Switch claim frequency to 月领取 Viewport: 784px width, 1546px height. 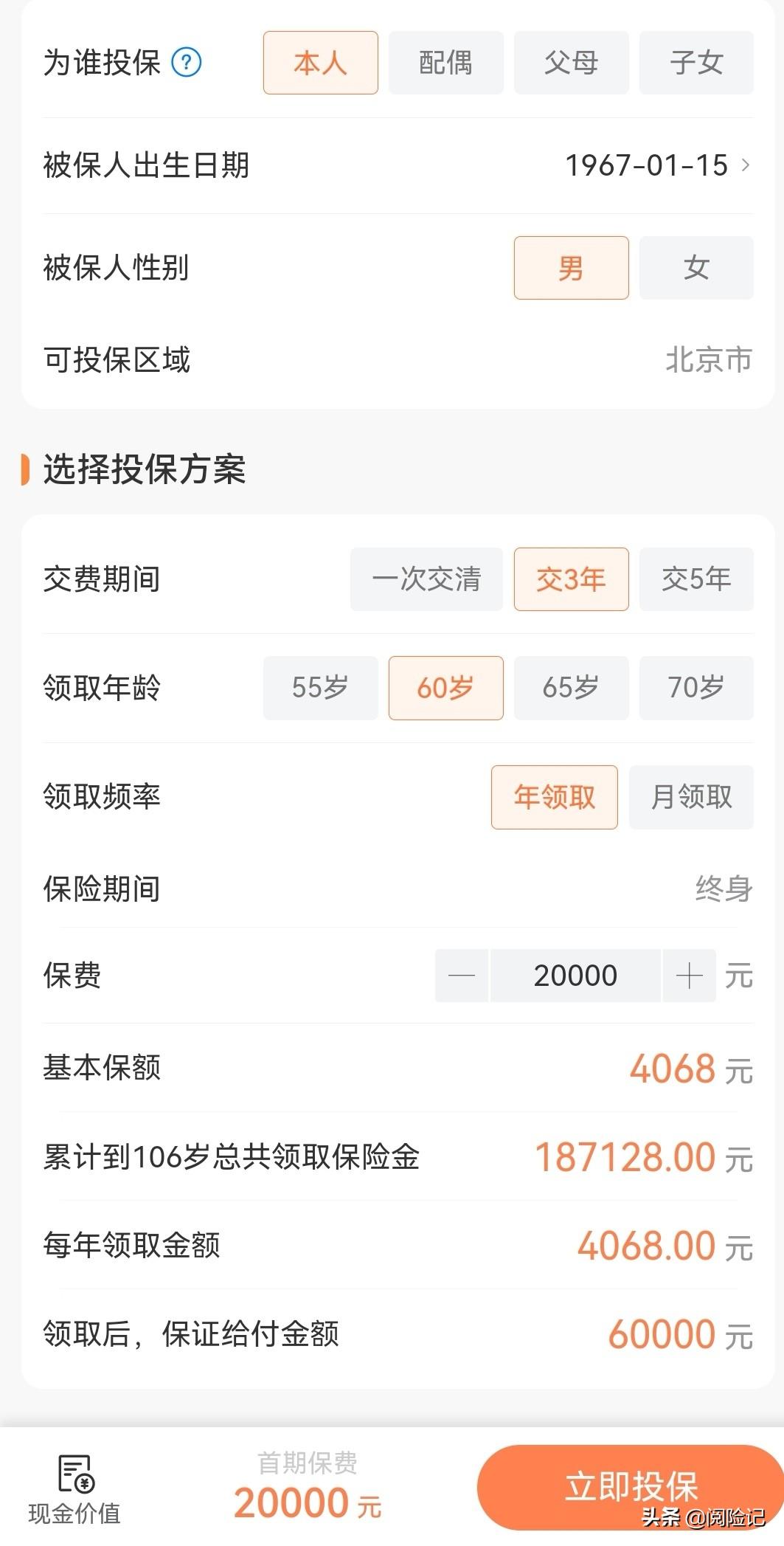[x=691, y=797]
